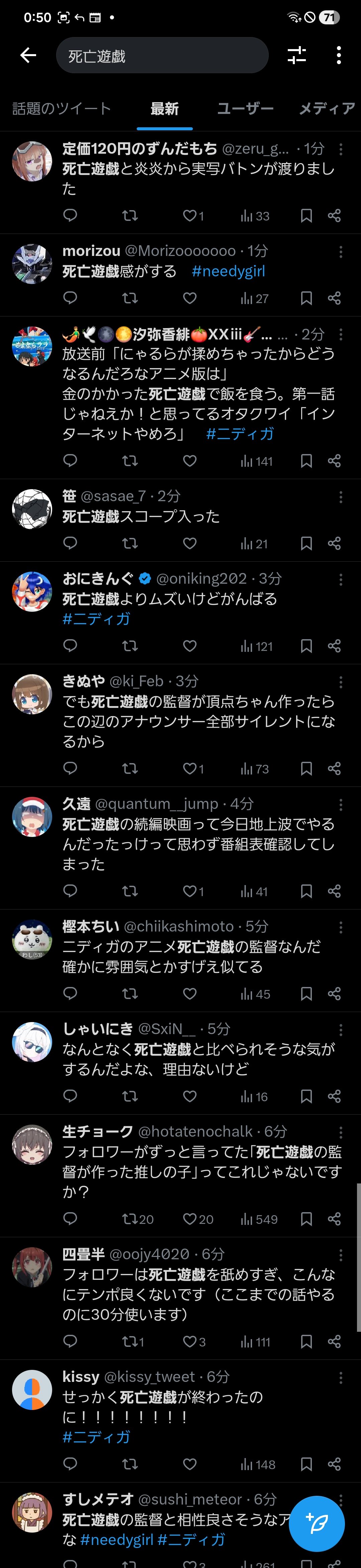Retweet 生チョーク's tweet with 20 retweets
This screenshot has height=1568, width=361.
tap(130, 1219)
